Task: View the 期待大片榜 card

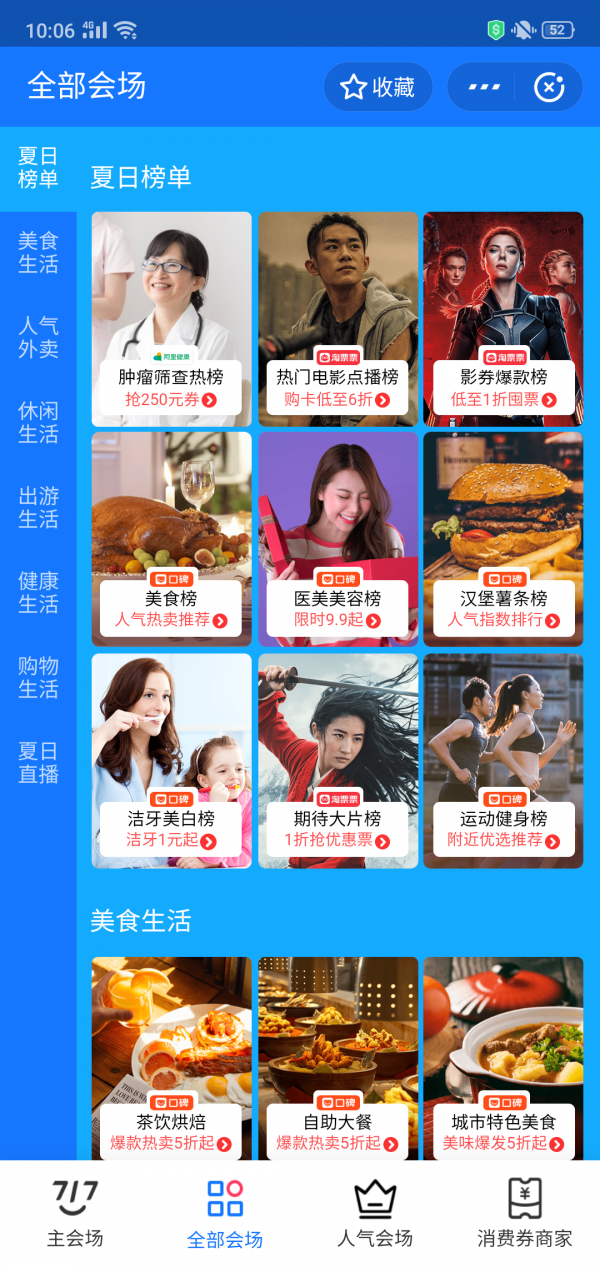Action: click(338, 761)
